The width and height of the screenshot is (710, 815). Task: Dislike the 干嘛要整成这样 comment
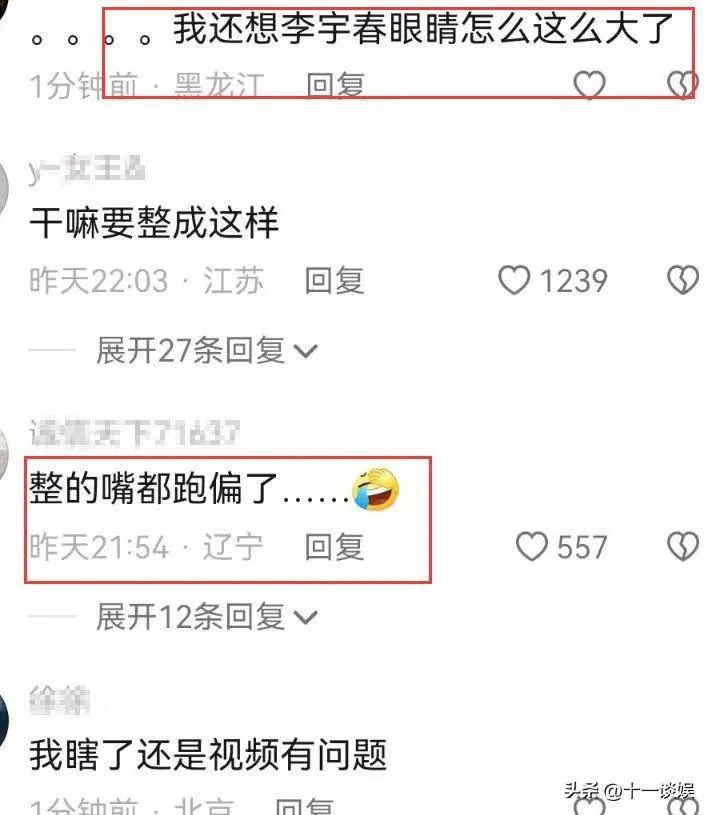[682, 281]
